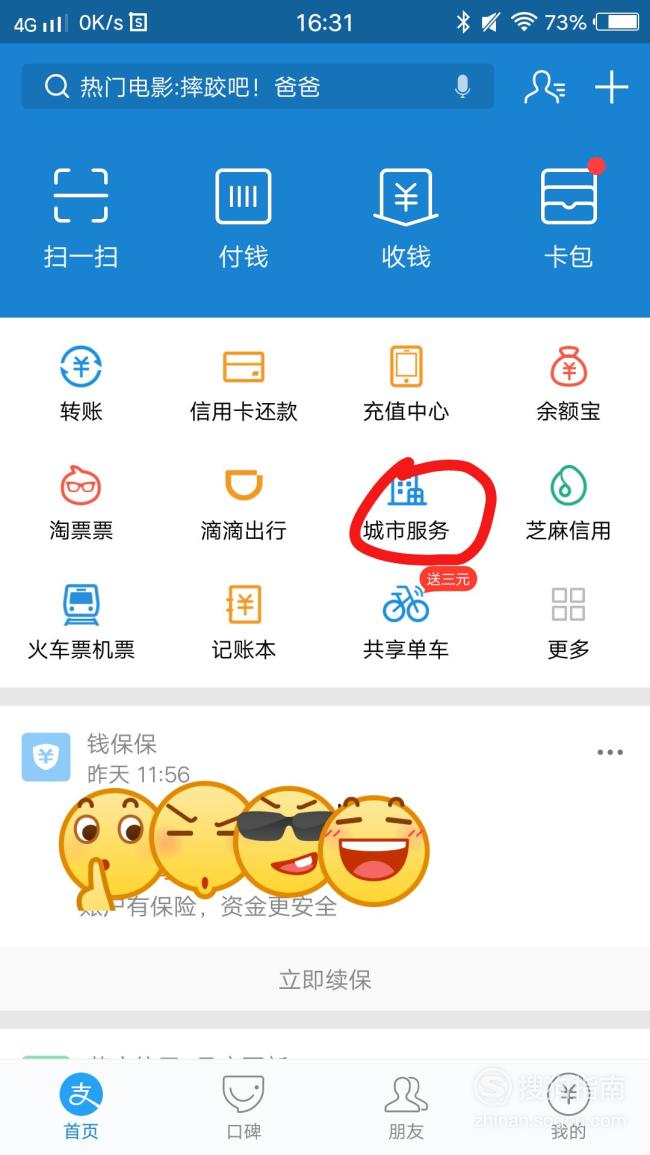
Task: Open 滴滴出行
Action: [243, 504]
